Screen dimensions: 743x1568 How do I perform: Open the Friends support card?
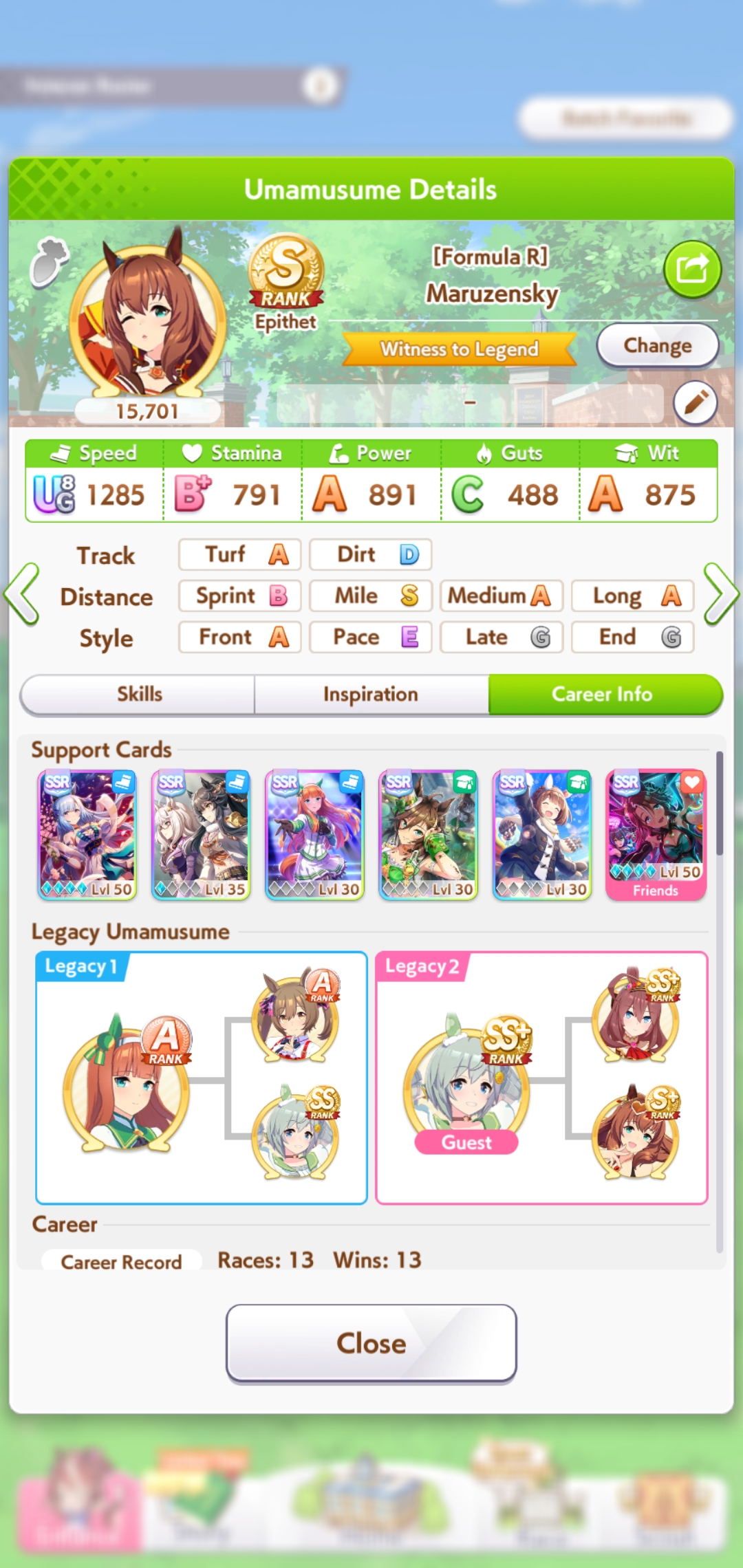656,835
